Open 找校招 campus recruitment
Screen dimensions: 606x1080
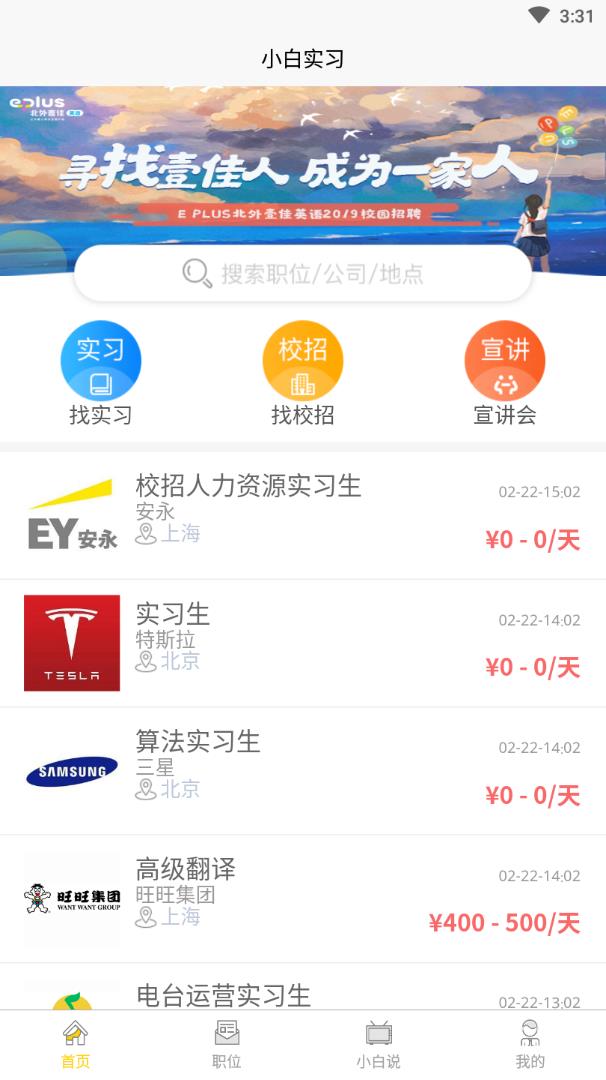303,373
